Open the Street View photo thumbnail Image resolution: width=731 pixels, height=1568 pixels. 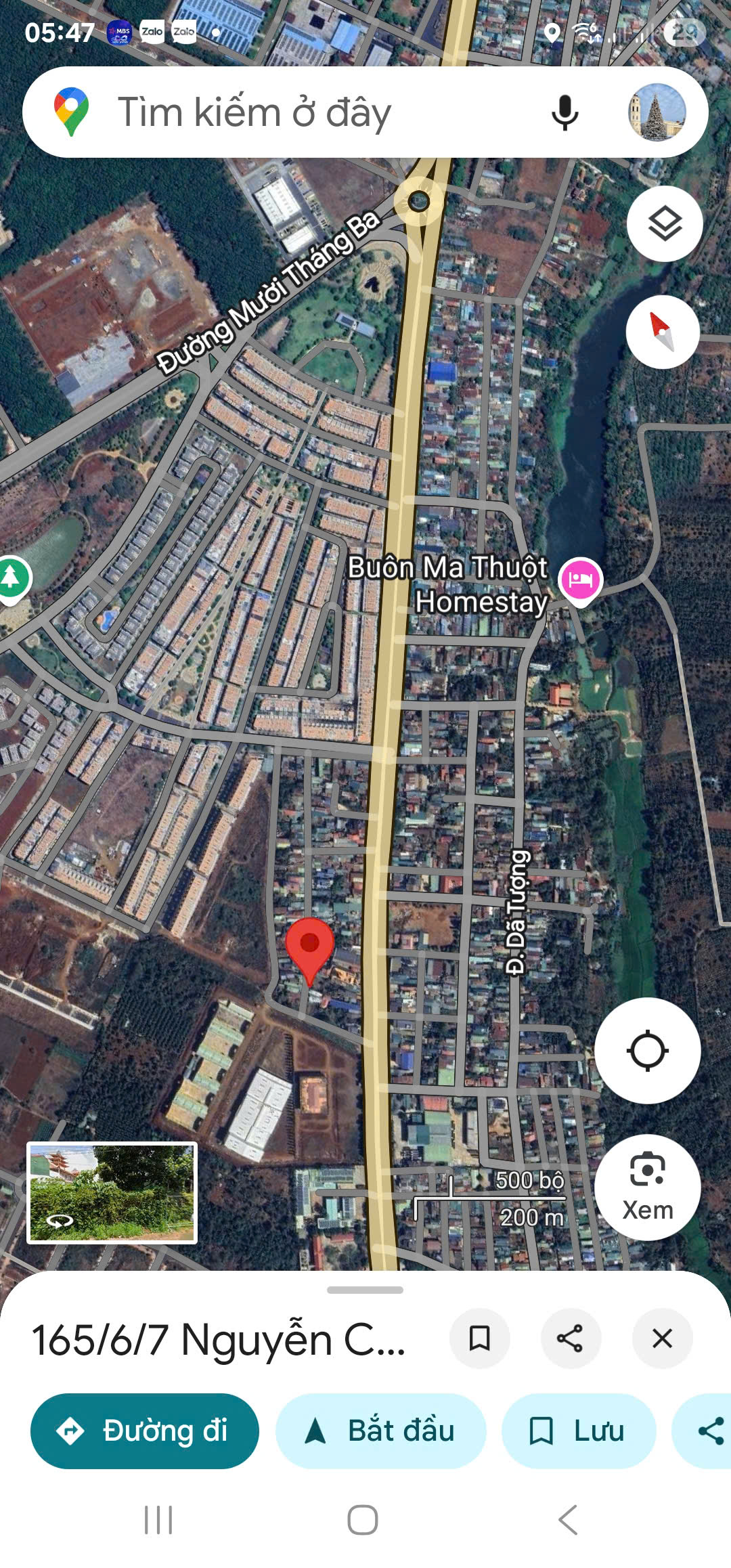point(112,1193)
